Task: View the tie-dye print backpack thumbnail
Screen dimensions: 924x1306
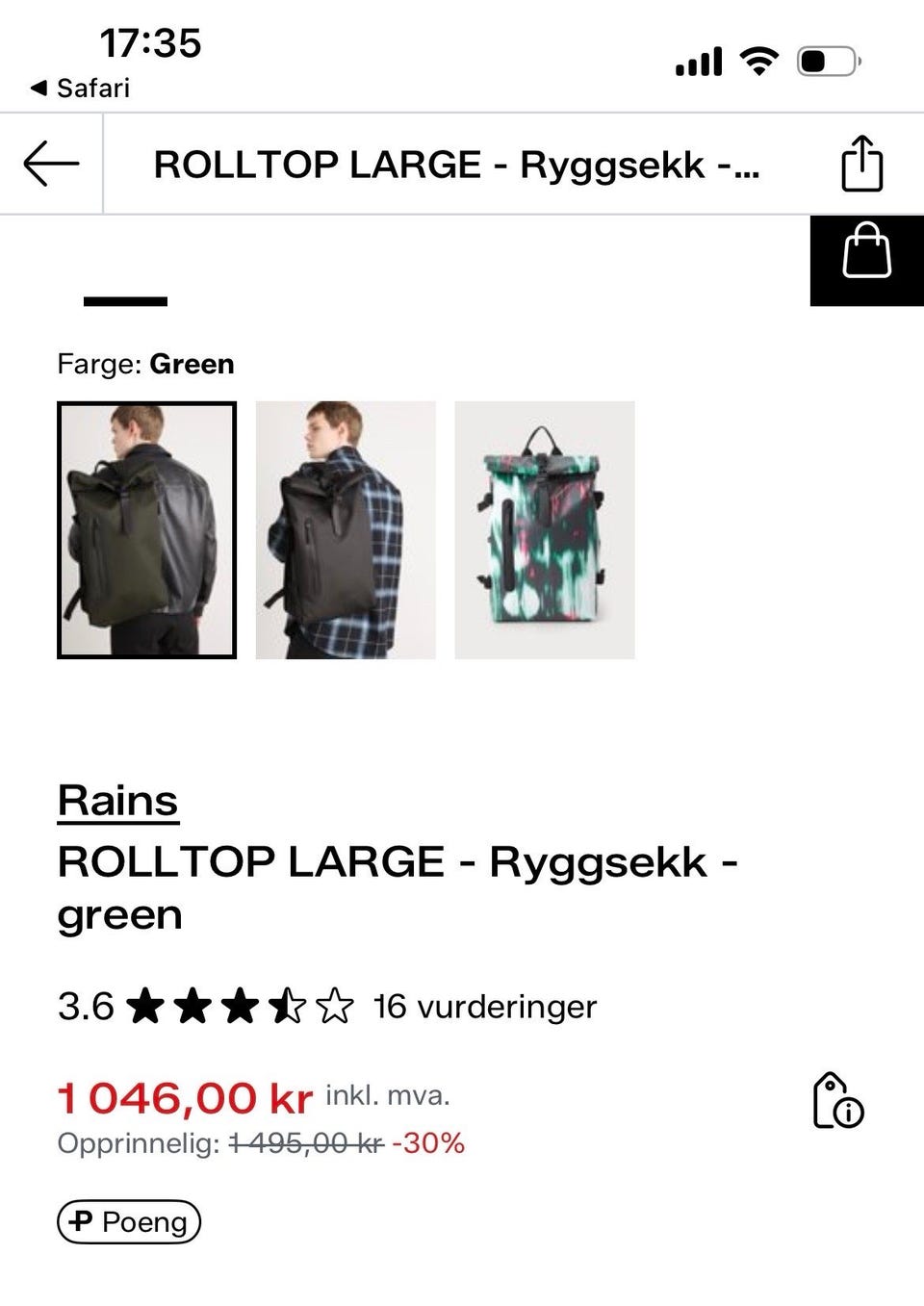Action: click(x=545, y=531)
